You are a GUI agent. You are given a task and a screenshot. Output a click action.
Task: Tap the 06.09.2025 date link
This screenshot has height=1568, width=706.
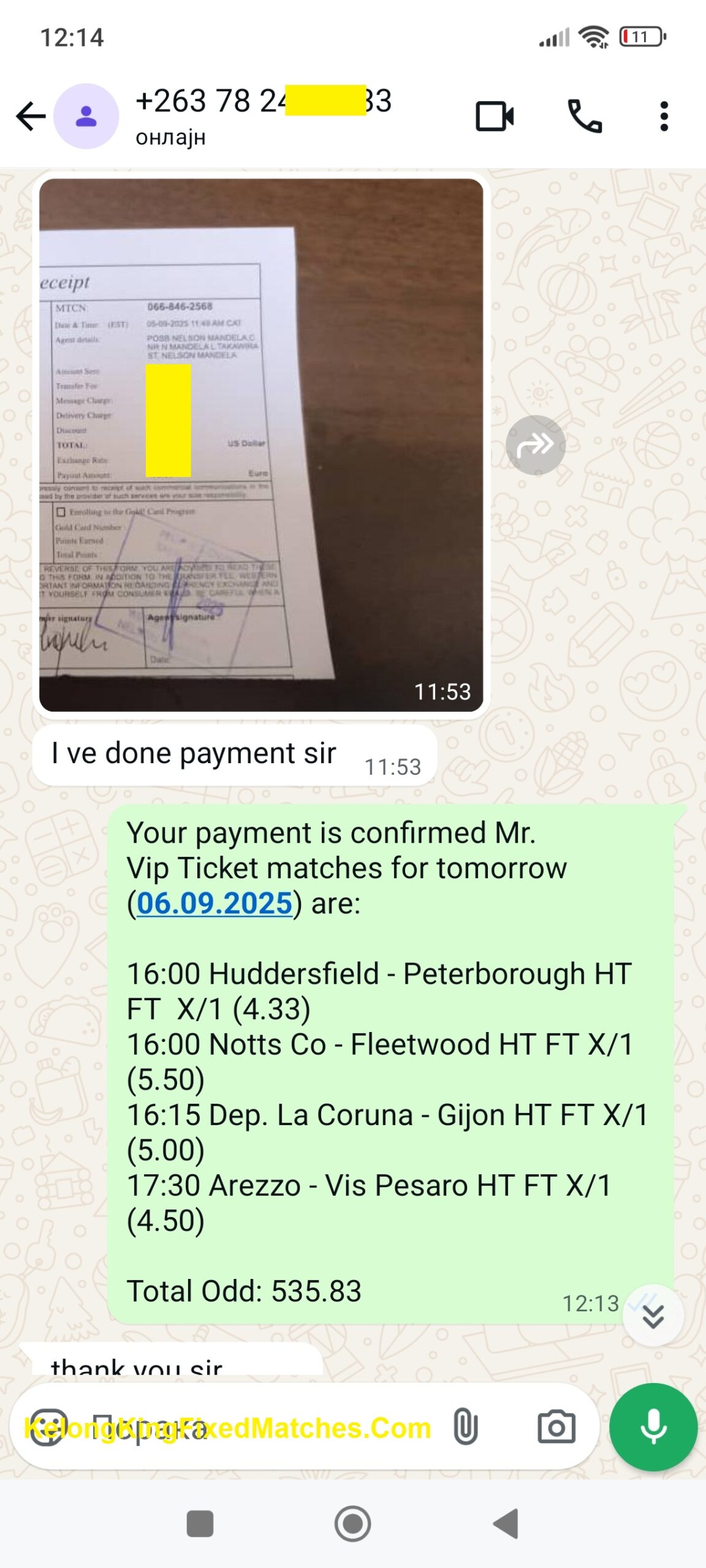pos(214,903)
